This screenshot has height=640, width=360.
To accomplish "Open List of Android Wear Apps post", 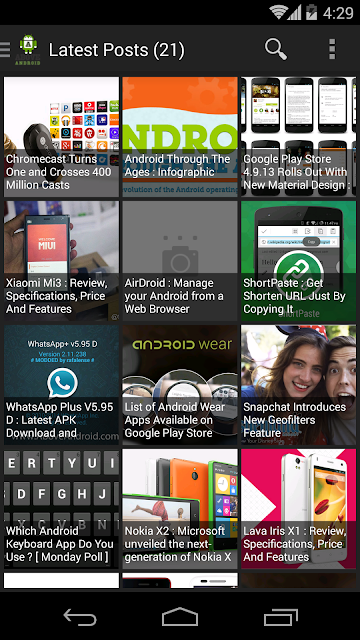I will point(180,385).
